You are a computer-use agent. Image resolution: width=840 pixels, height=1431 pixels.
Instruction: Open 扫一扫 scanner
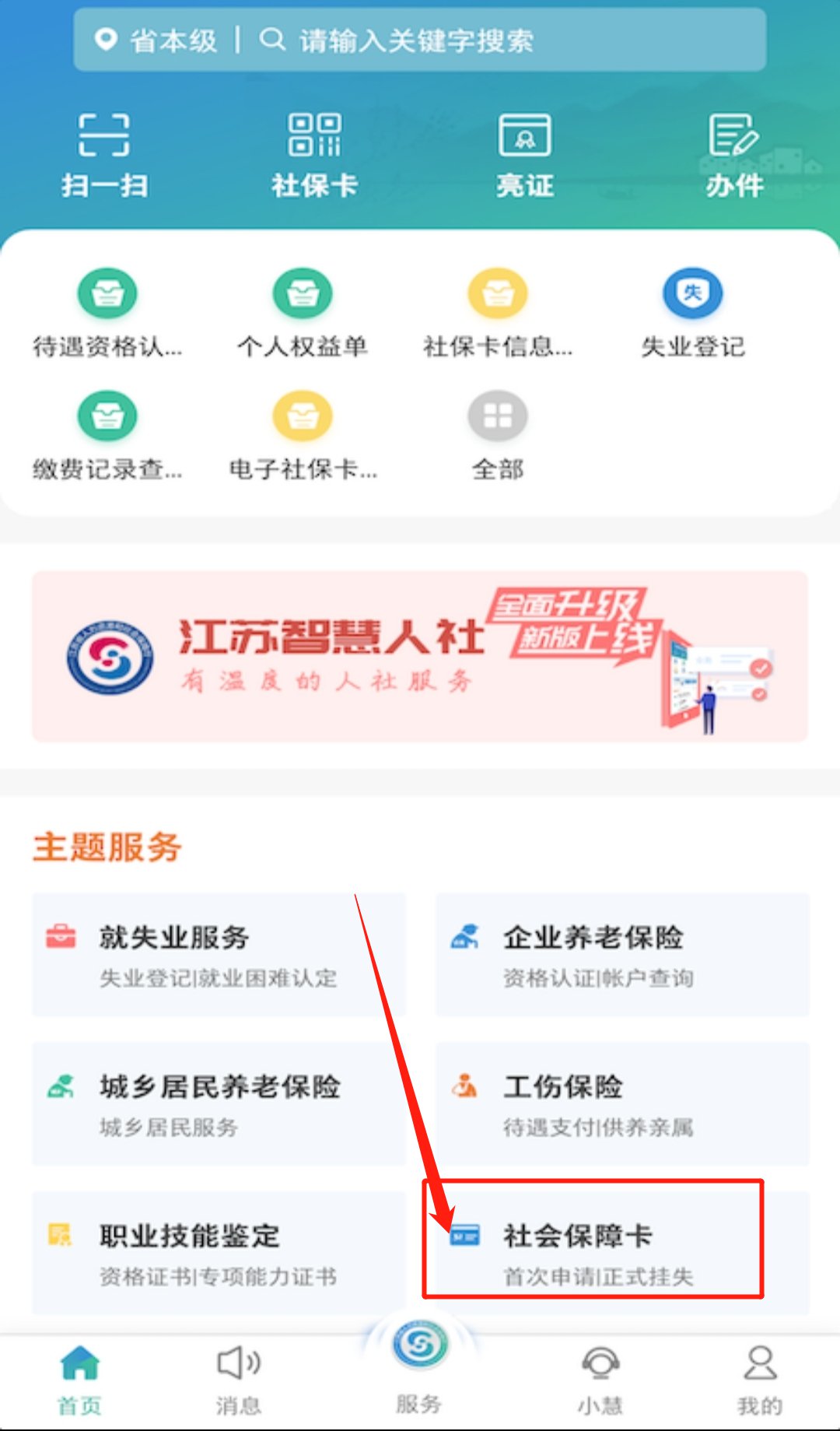(x=105, y=155)
